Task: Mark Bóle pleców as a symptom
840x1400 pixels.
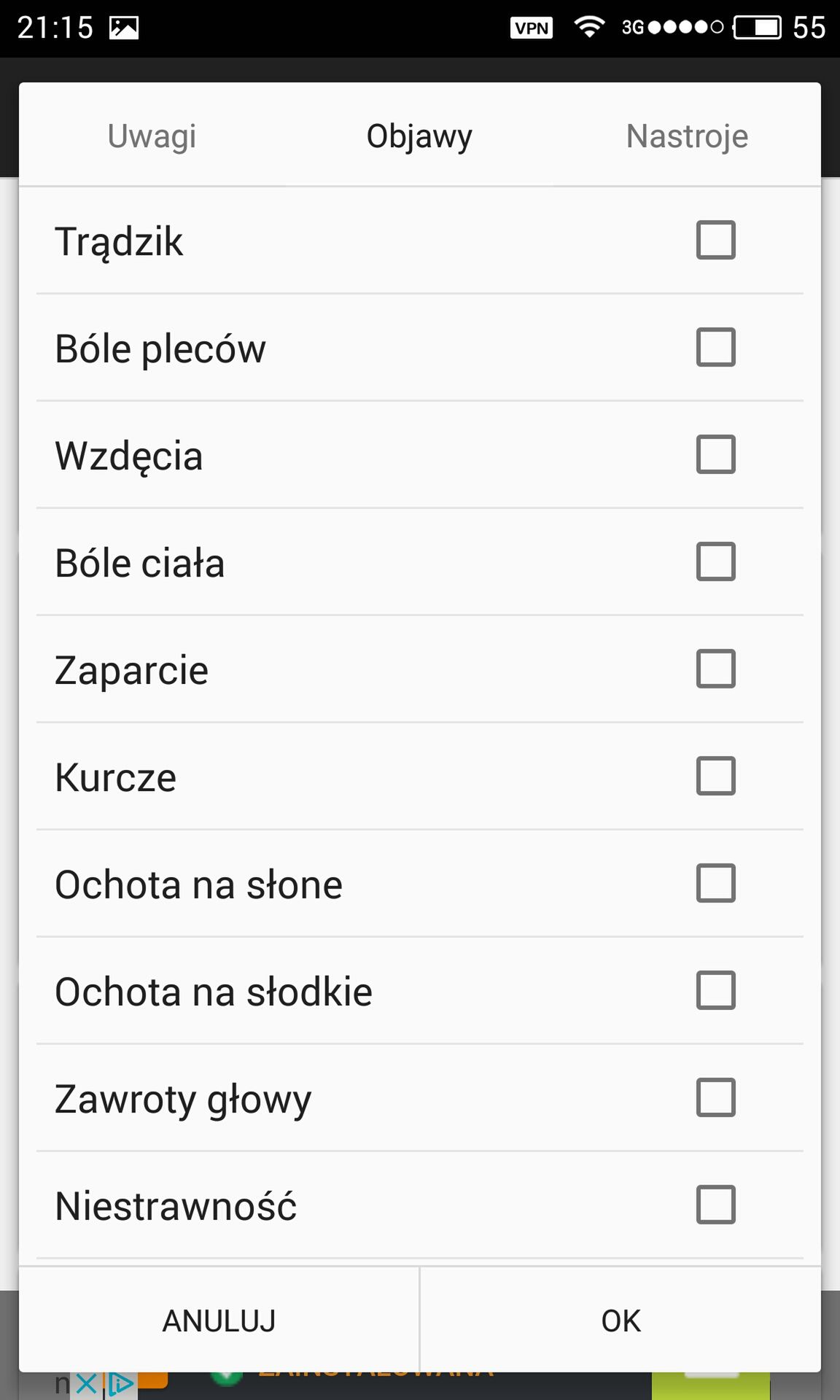Action: coord(715,347)
